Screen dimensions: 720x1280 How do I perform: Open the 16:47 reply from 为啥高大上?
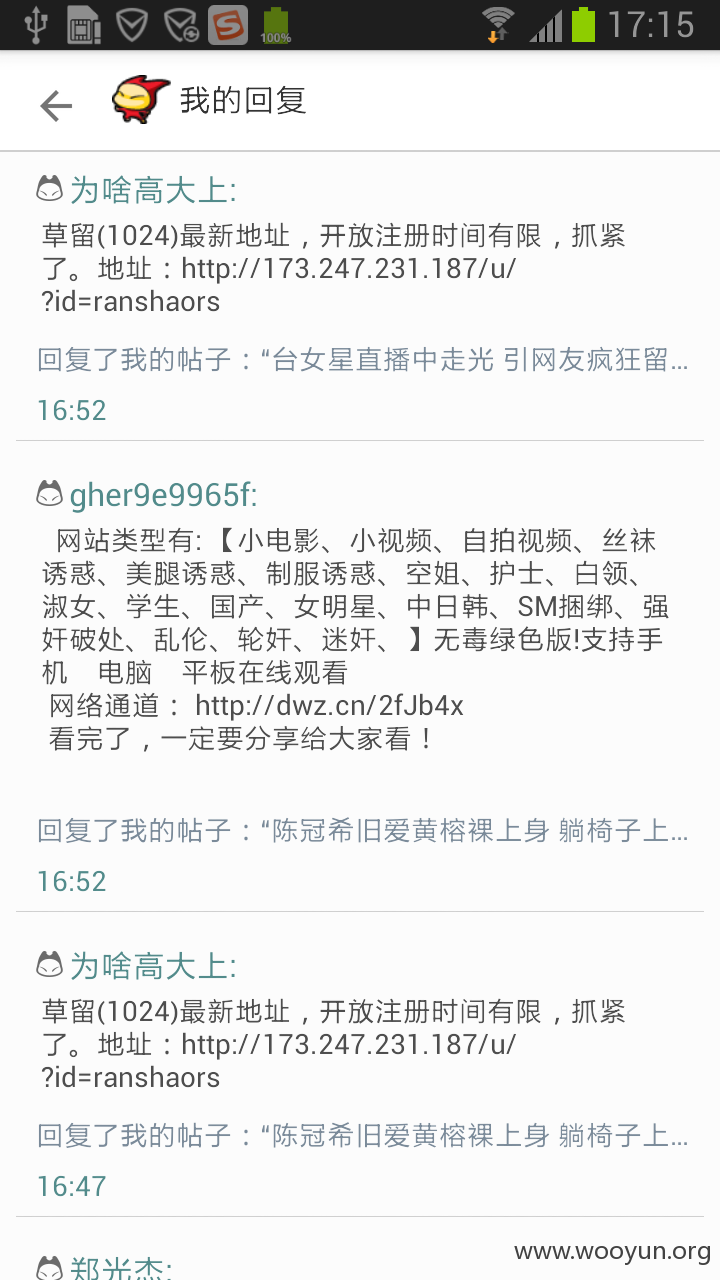coord(360,1065)
